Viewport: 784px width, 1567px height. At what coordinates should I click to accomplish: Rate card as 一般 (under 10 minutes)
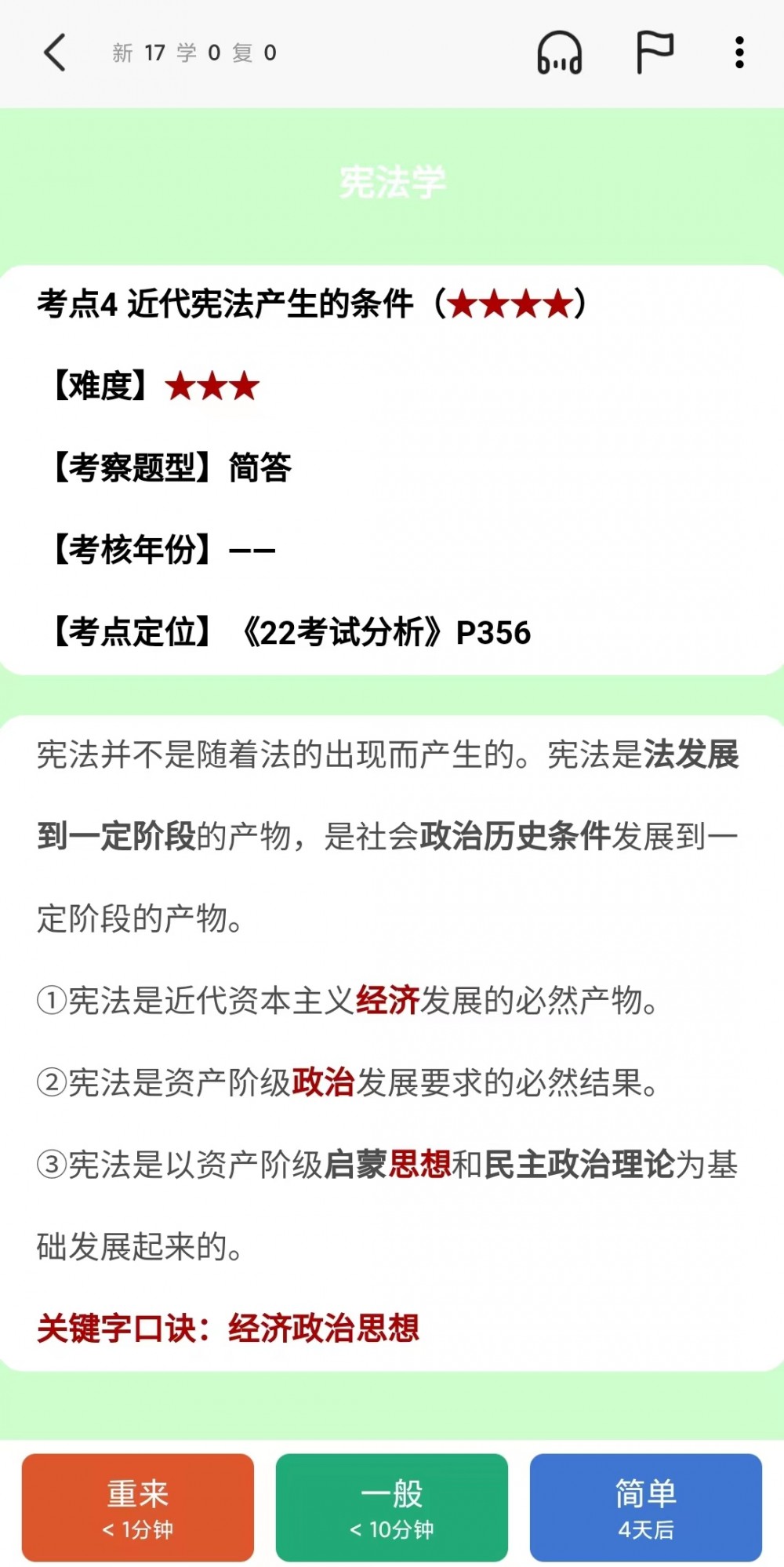click(x=392, y=1507)
